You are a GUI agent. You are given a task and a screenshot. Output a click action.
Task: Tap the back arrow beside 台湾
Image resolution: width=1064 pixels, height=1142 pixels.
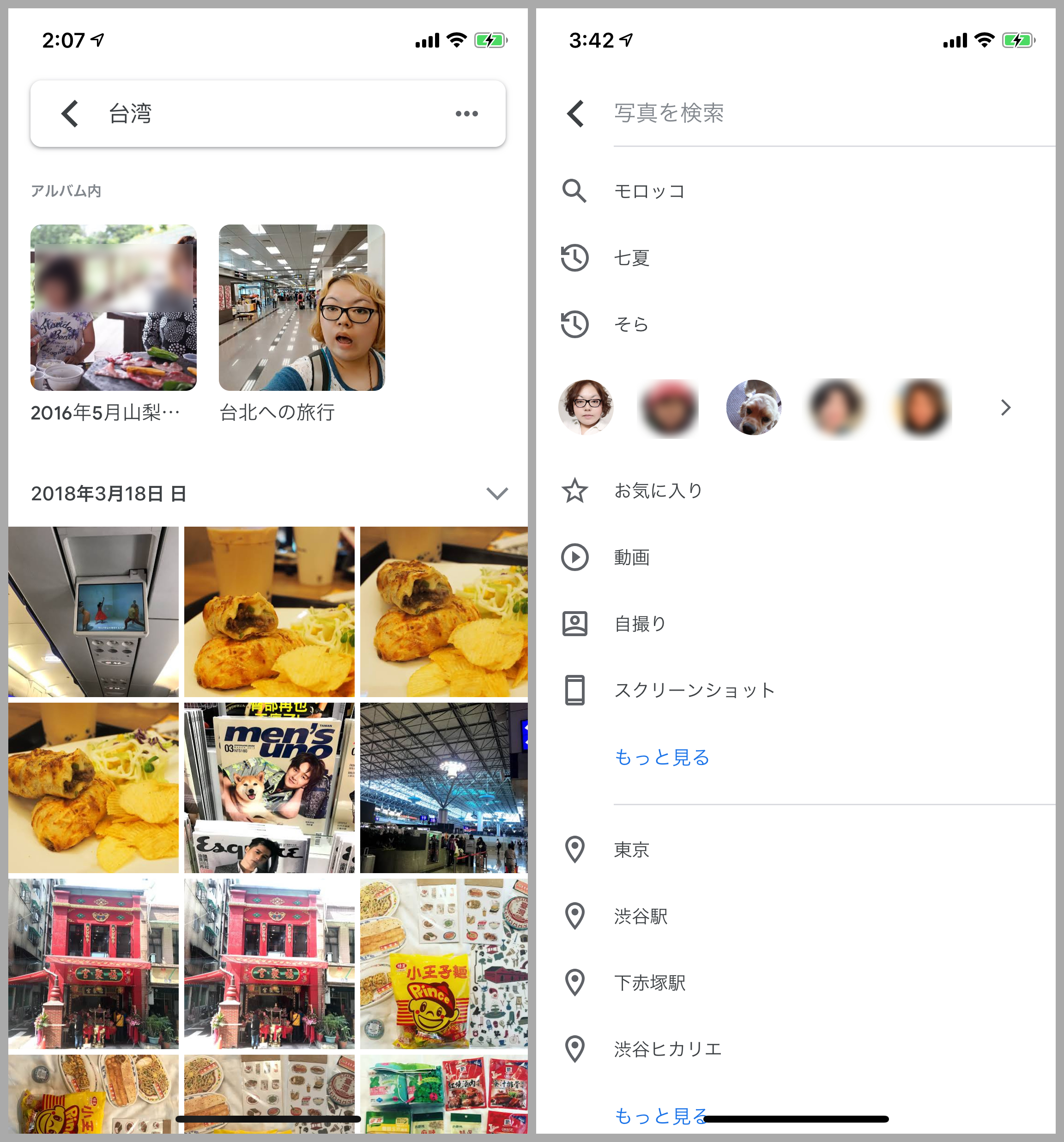coord(70,114)
